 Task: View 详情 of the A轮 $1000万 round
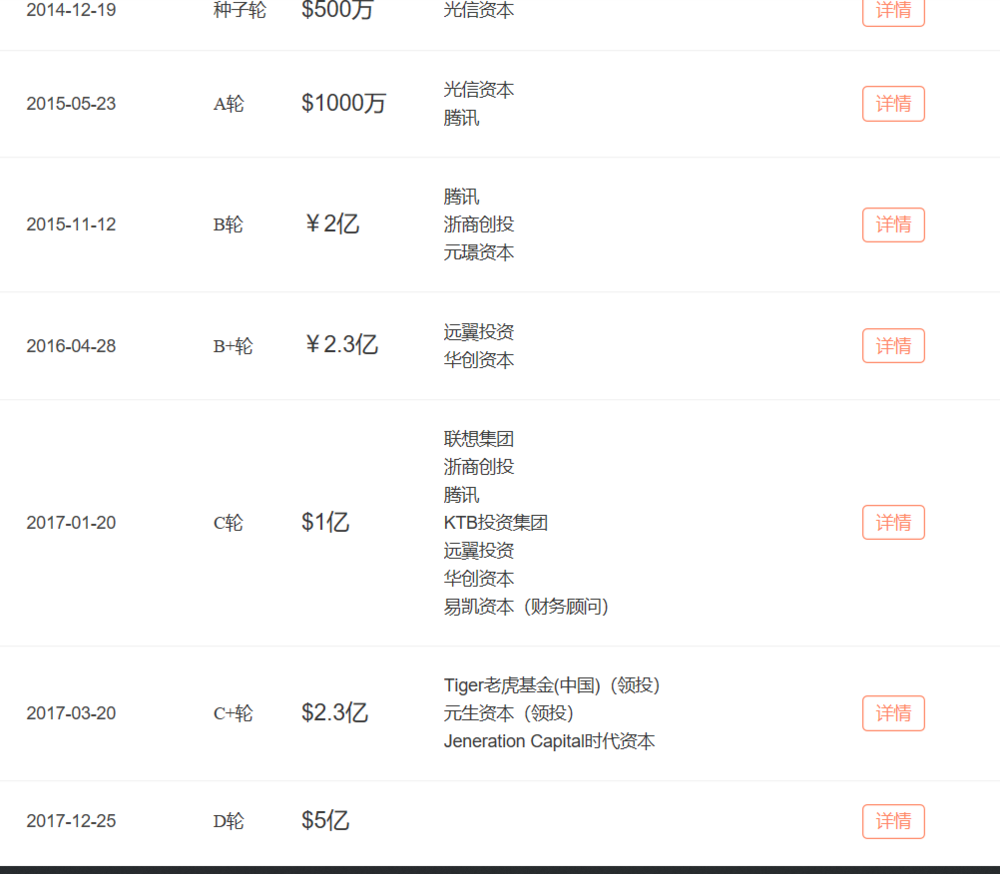(x=893, y=104)
